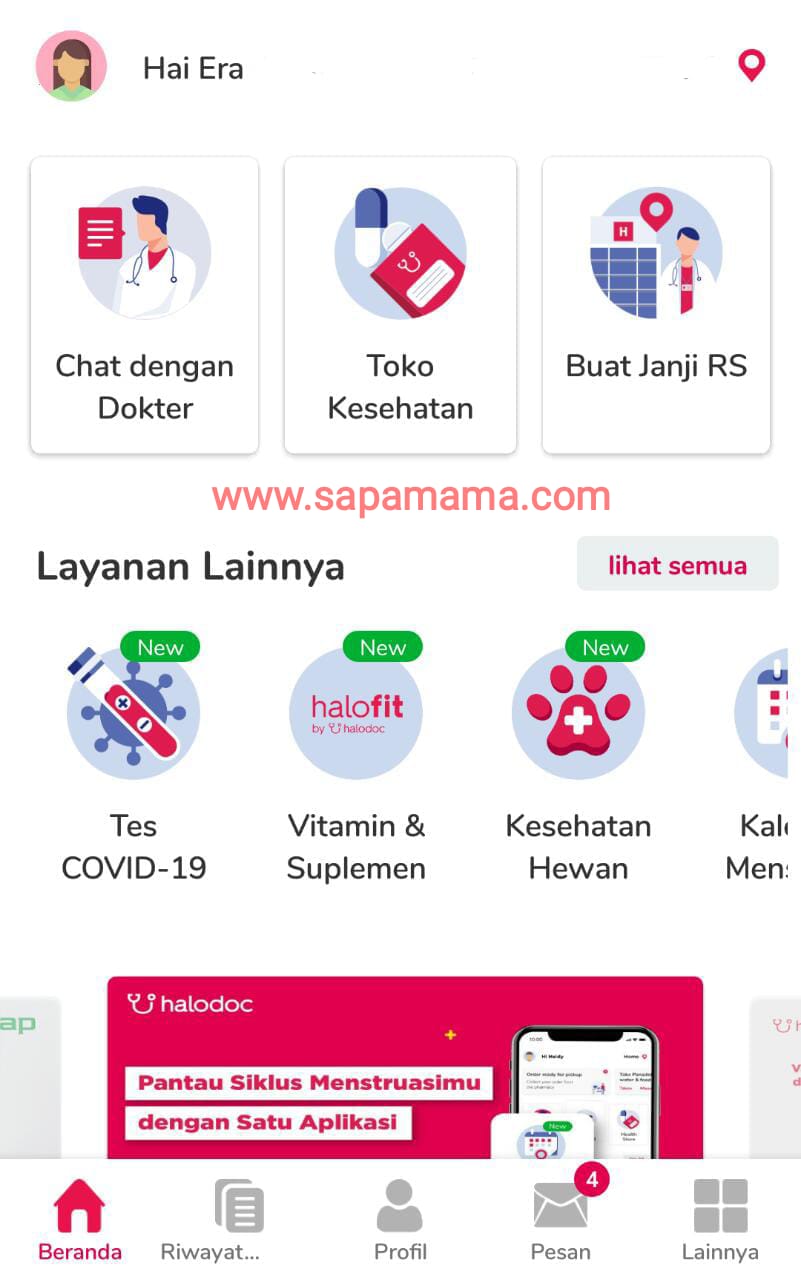Tap the Lainnya grid icon

click(719, 1205)
